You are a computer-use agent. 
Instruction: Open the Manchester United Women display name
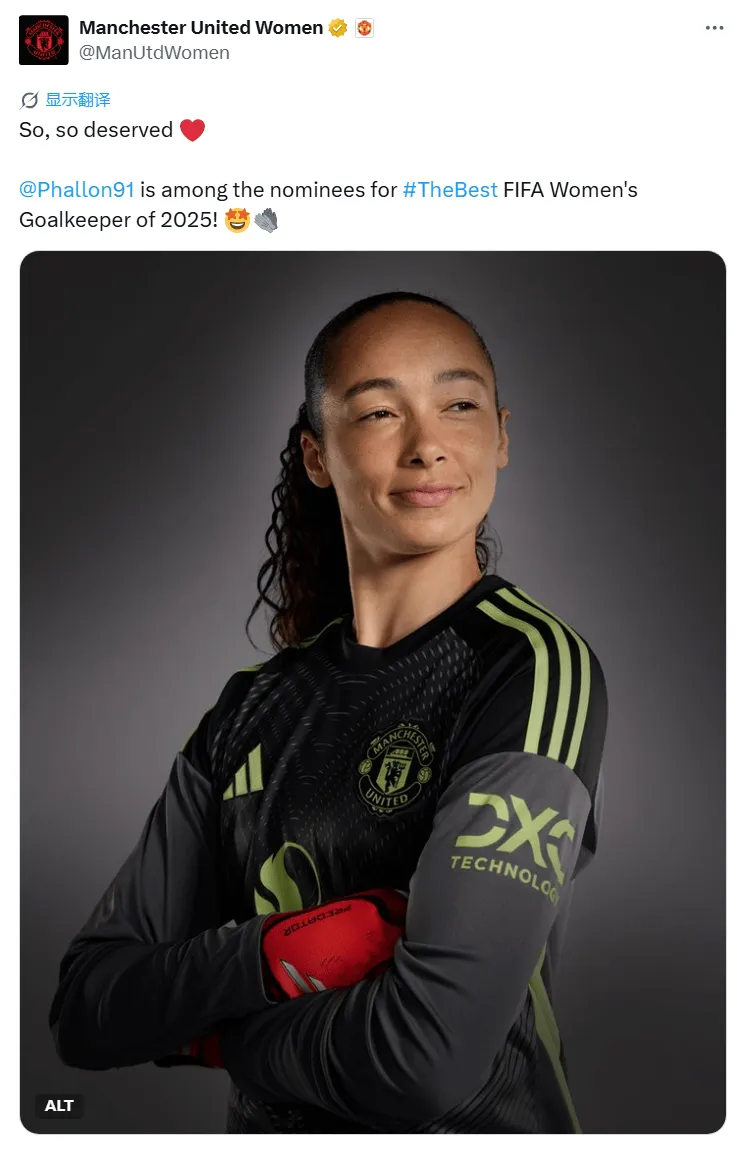[201, 27]
